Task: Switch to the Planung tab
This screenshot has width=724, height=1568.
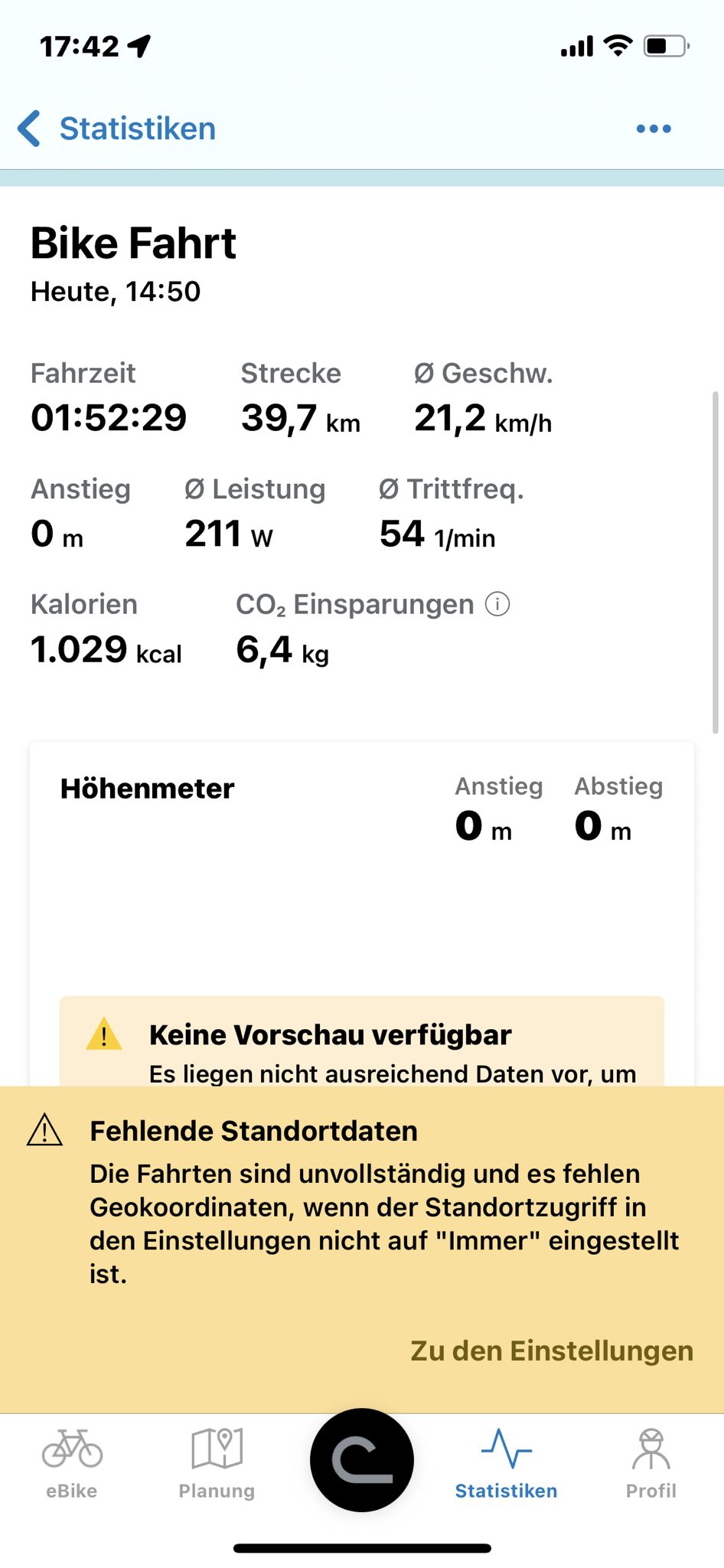Action: tap(217, 1464)
